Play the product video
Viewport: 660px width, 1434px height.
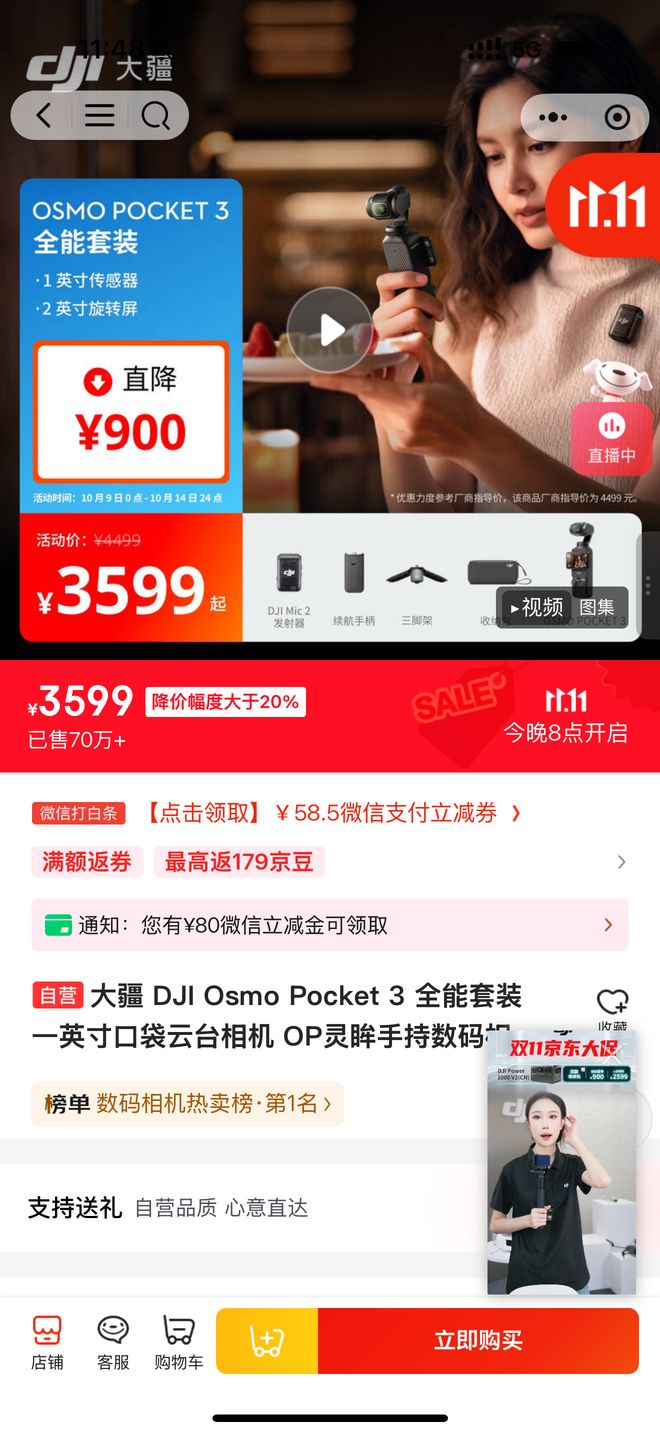(x=330, y=329)
